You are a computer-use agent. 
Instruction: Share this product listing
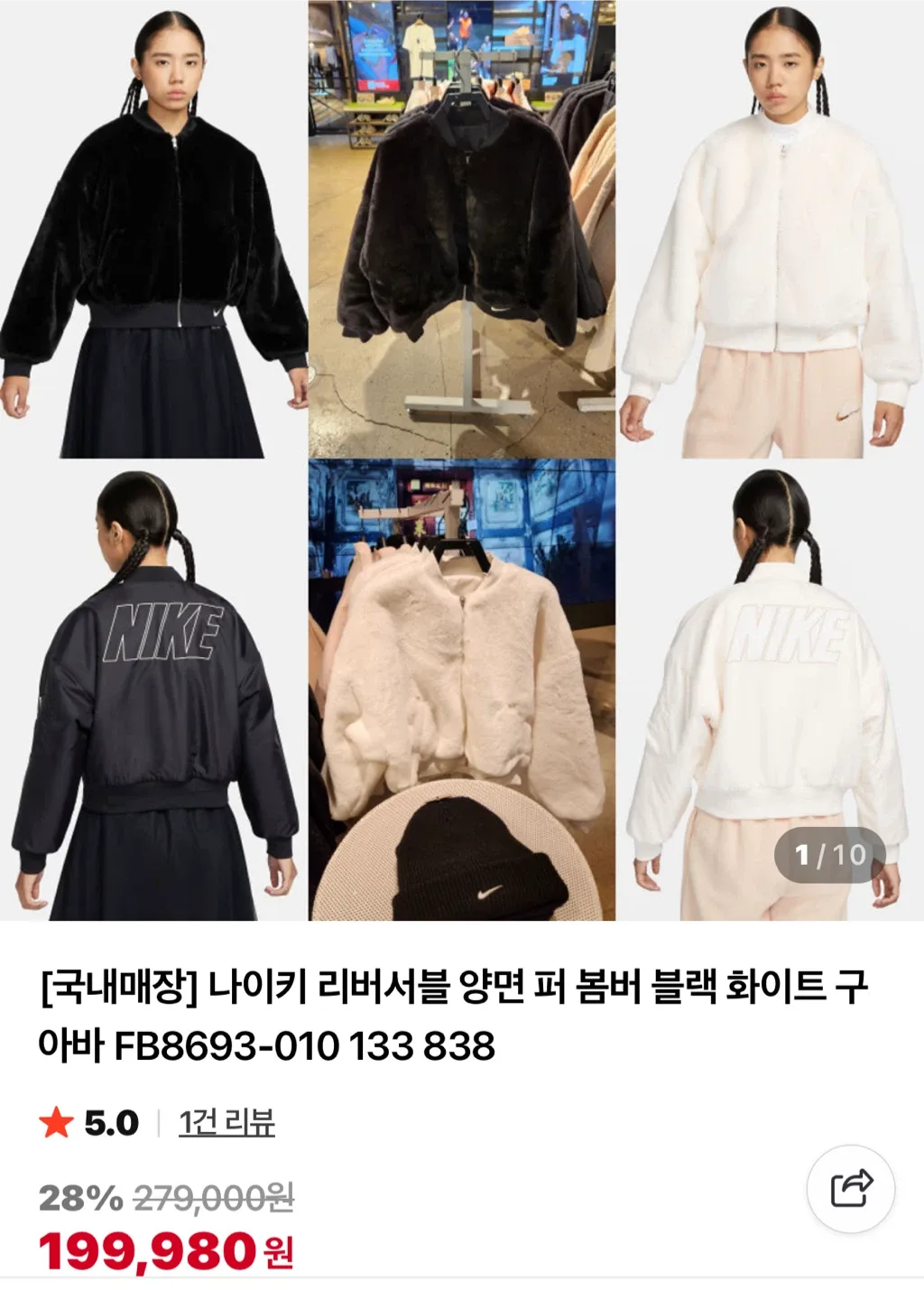tap(851, 1189)
